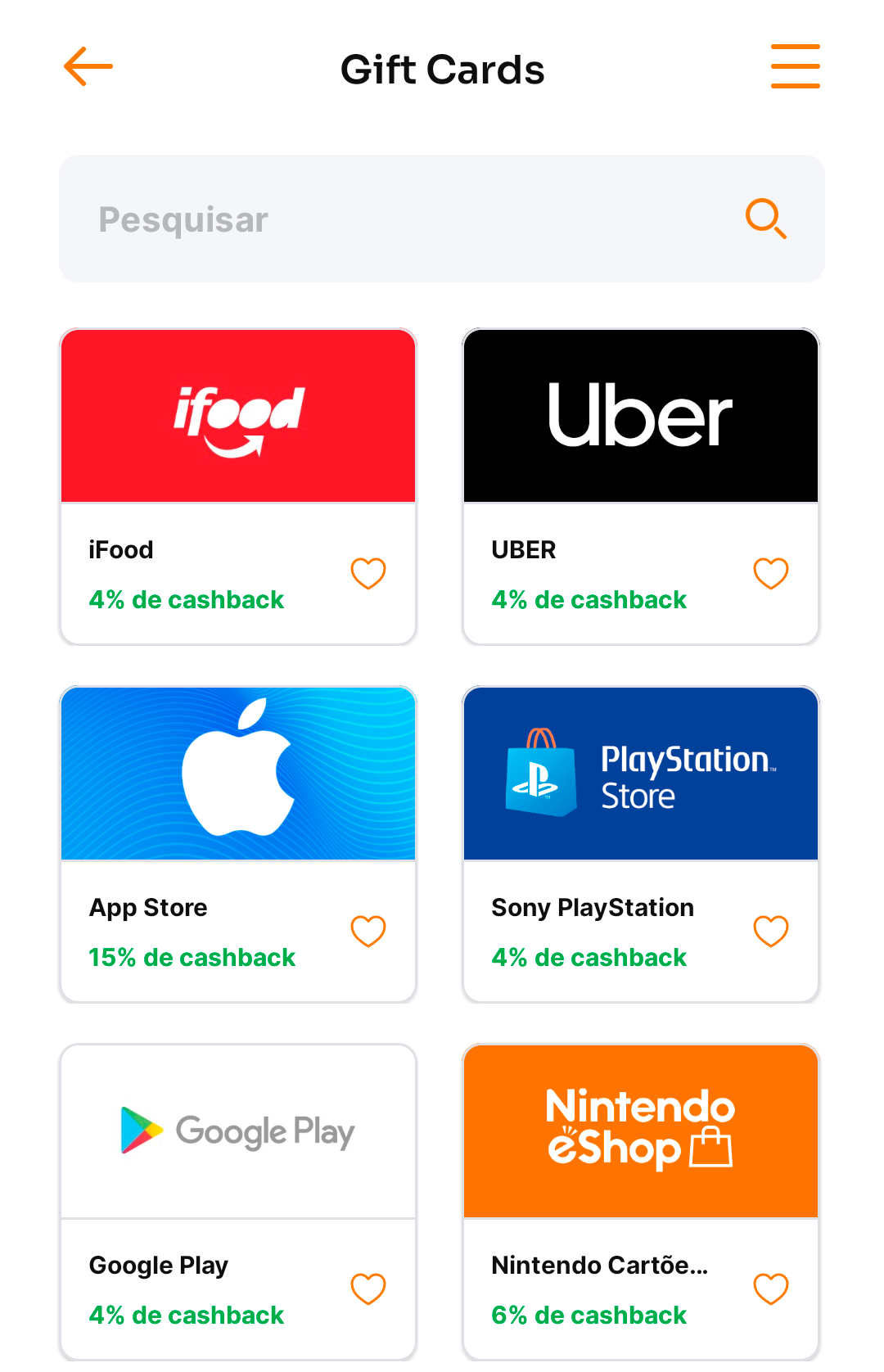Open the Google Play gift card
The height and width of the screenshot is (1372, 884).
[x=238, y=1132]
